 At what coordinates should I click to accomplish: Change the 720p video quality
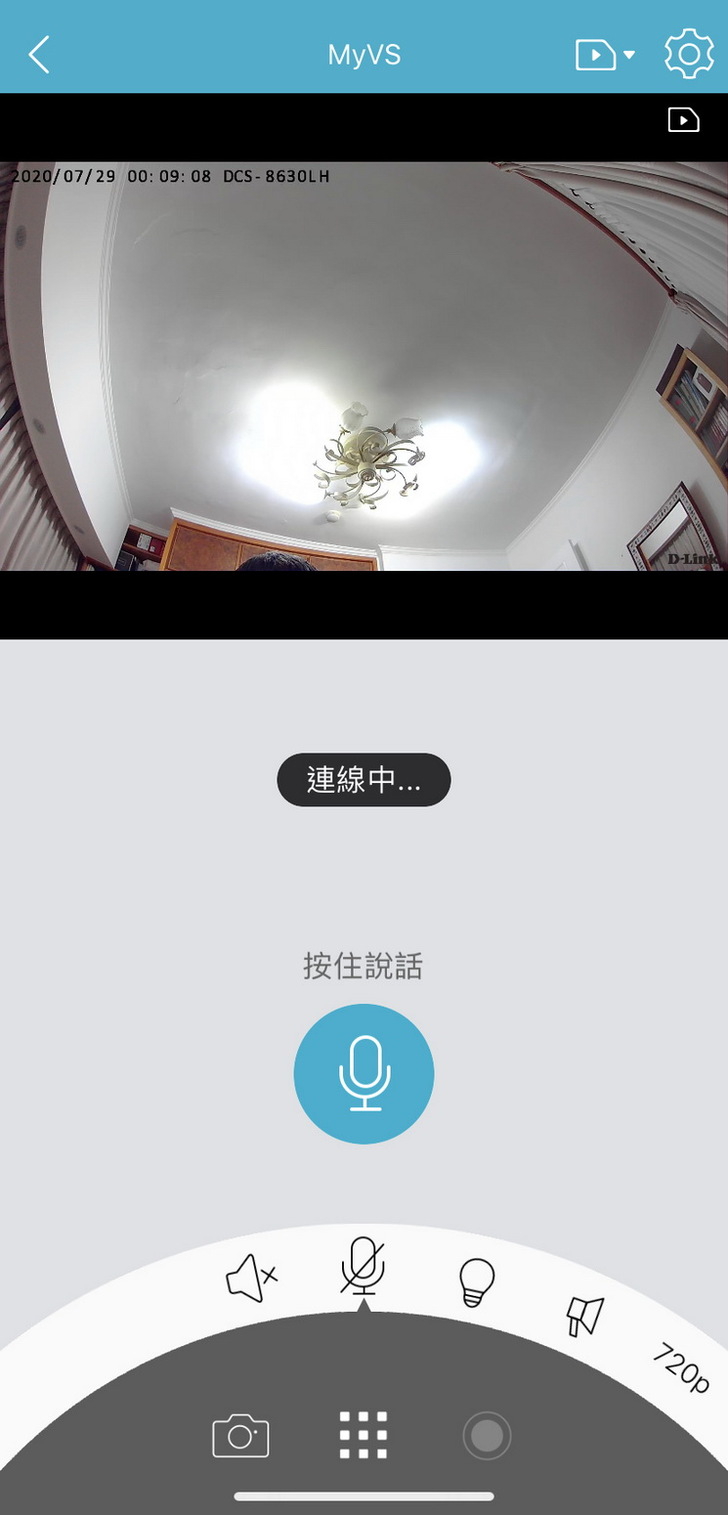click(x=681, y=1367)
